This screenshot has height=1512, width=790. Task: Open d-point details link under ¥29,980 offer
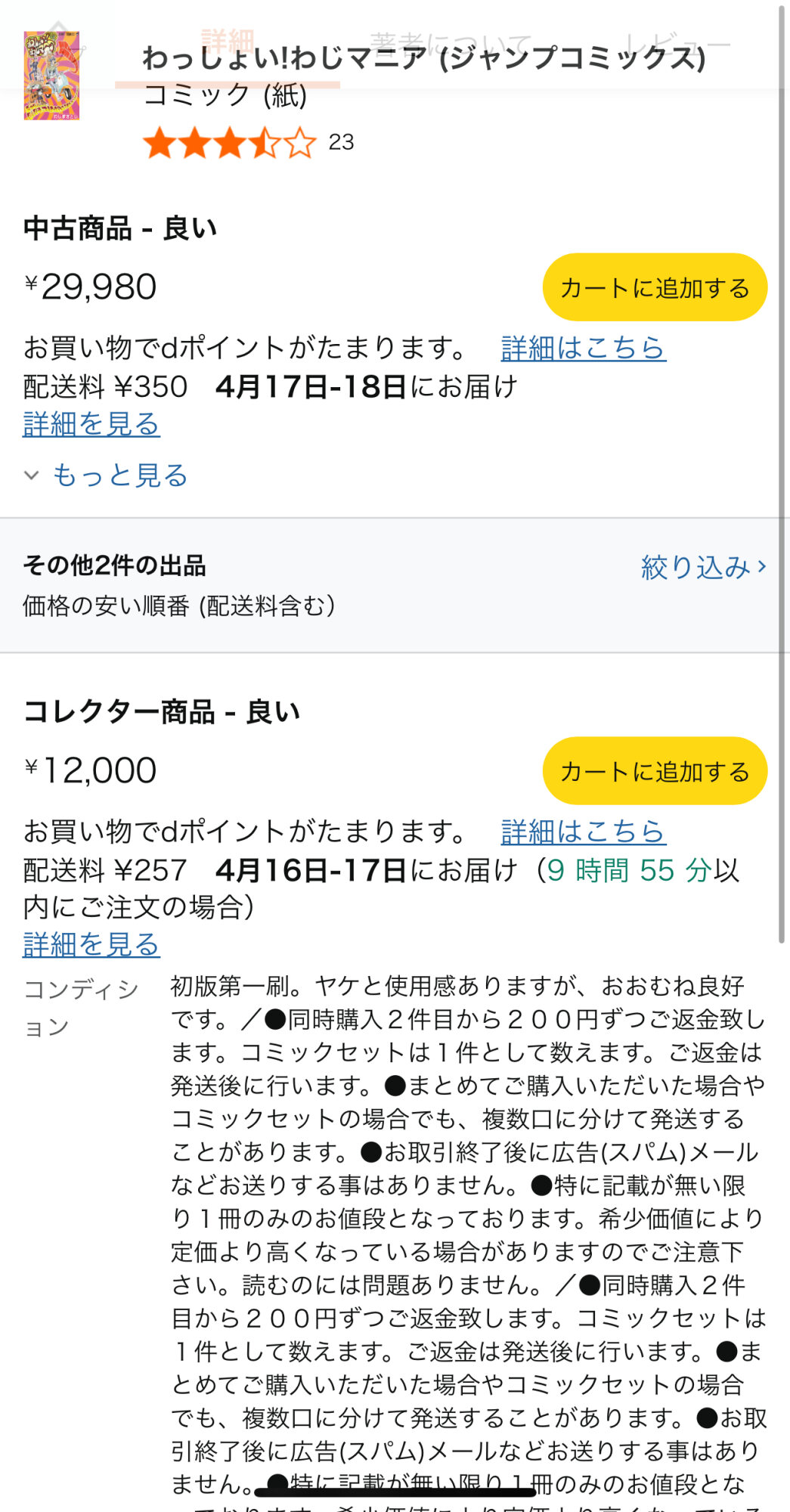pyautogui.click(x=583, y=348)
